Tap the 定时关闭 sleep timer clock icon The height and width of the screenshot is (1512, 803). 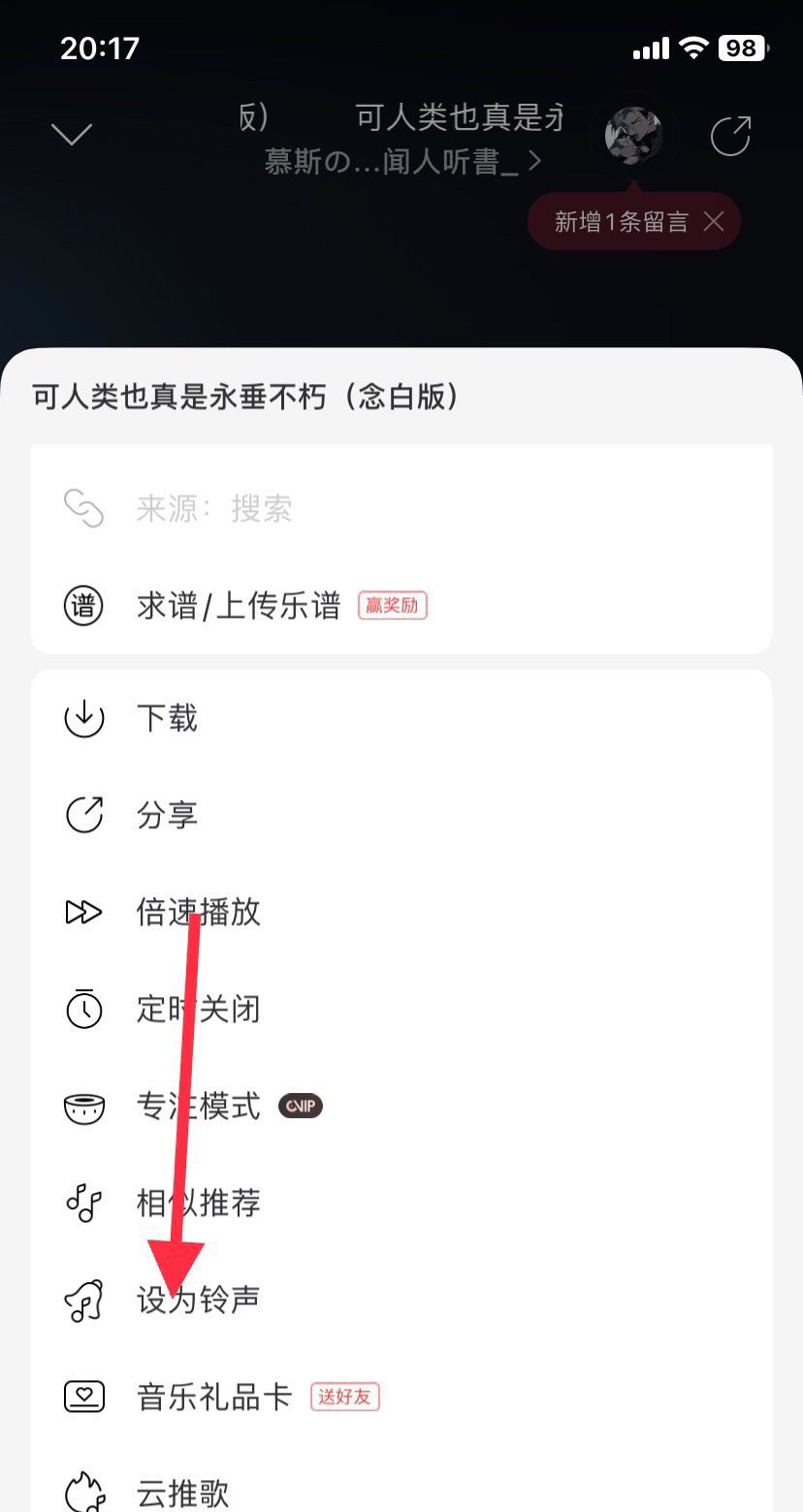coord(83,1009)
